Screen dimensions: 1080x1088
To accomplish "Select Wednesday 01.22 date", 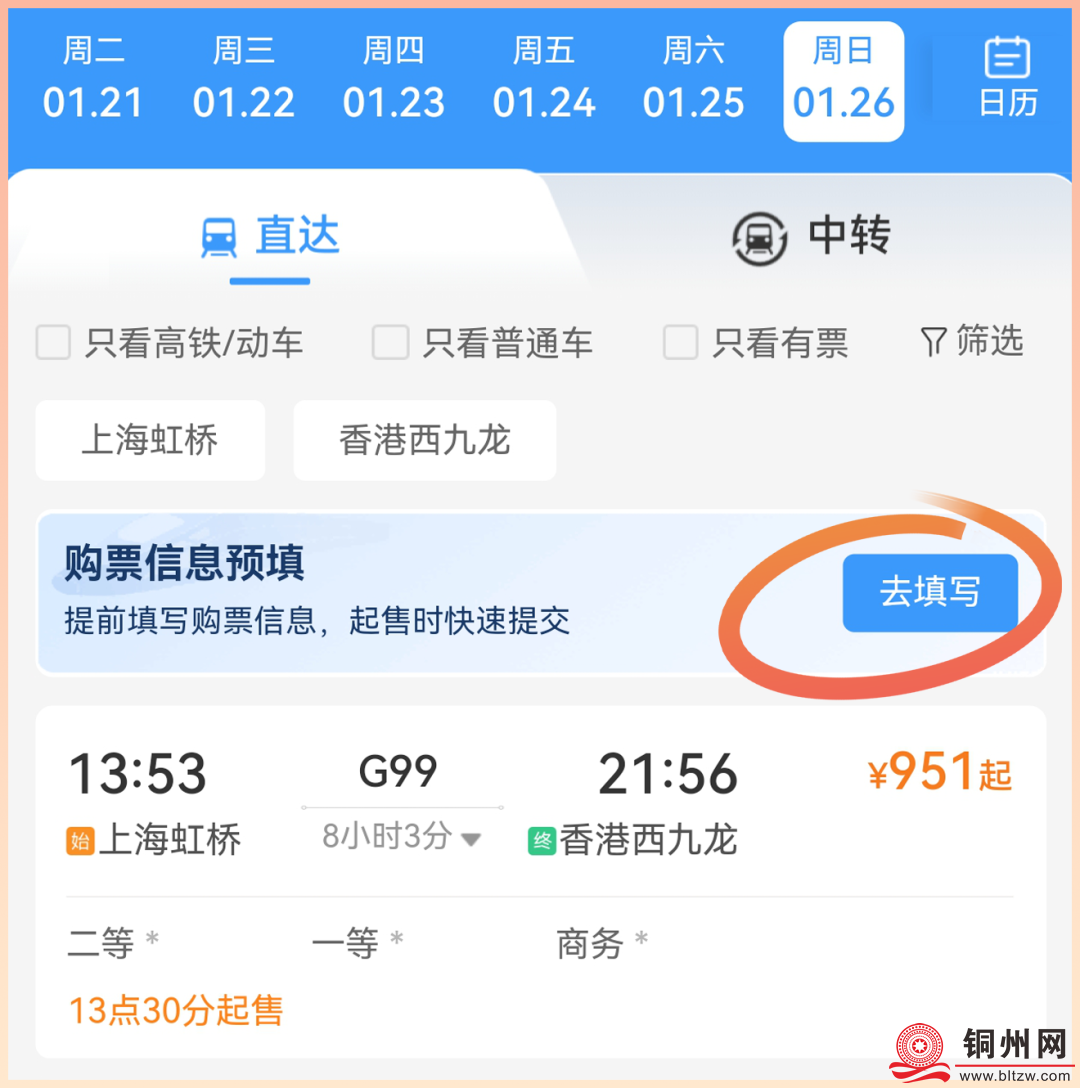I will tap(243, 80).
